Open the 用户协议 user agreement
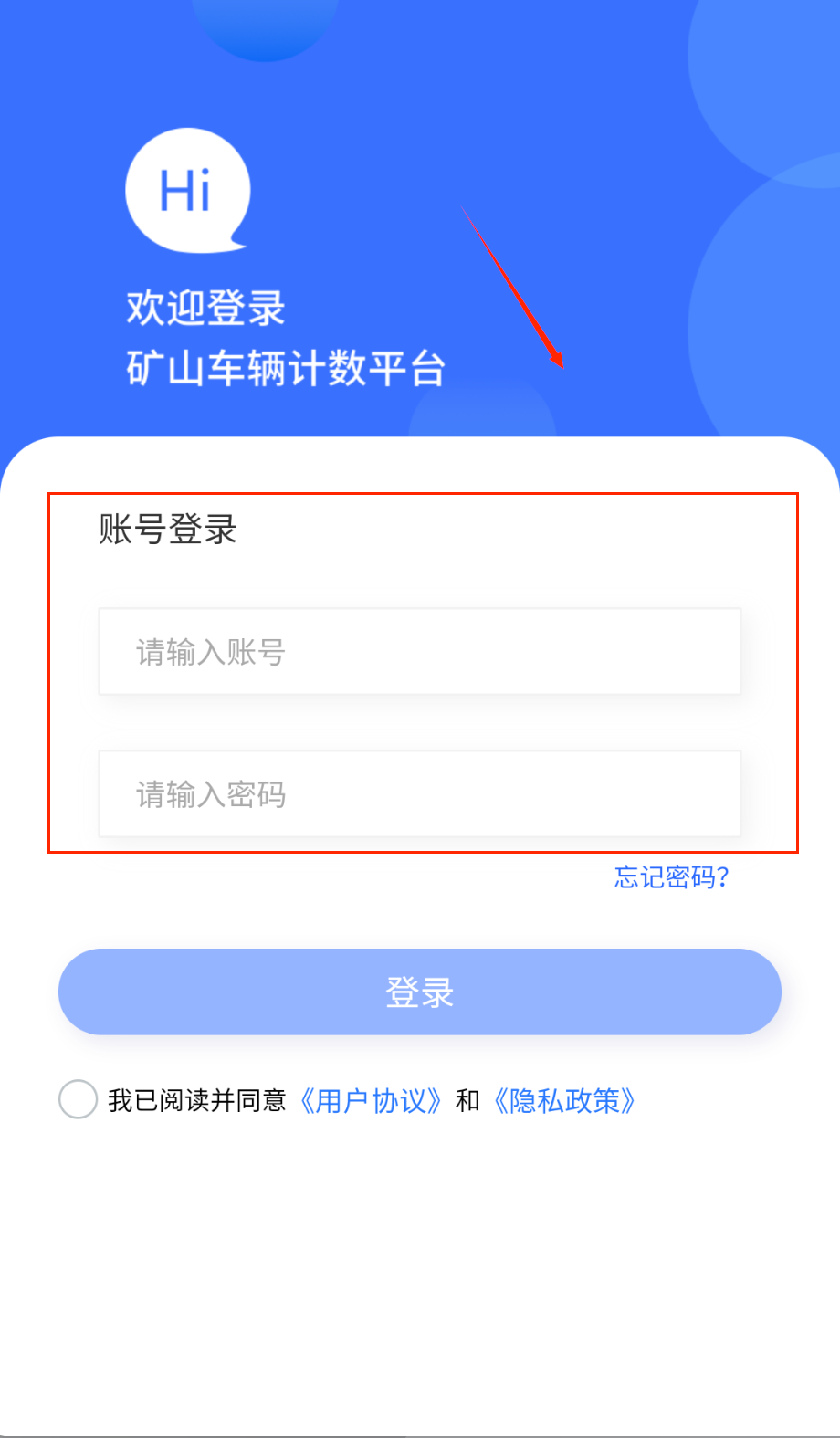The image size is (840, 1438). [372, 1101]
